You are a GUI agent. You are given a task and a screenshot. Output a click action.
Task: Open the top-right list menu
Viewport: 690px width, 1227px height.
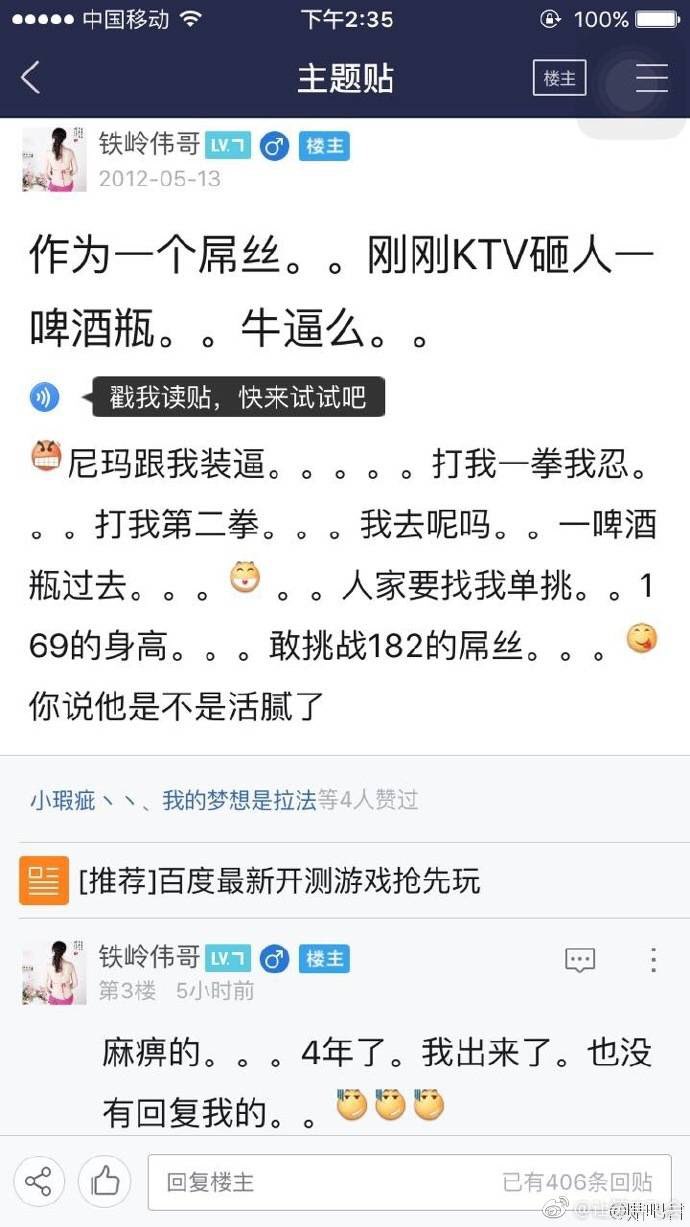point(651,78)
